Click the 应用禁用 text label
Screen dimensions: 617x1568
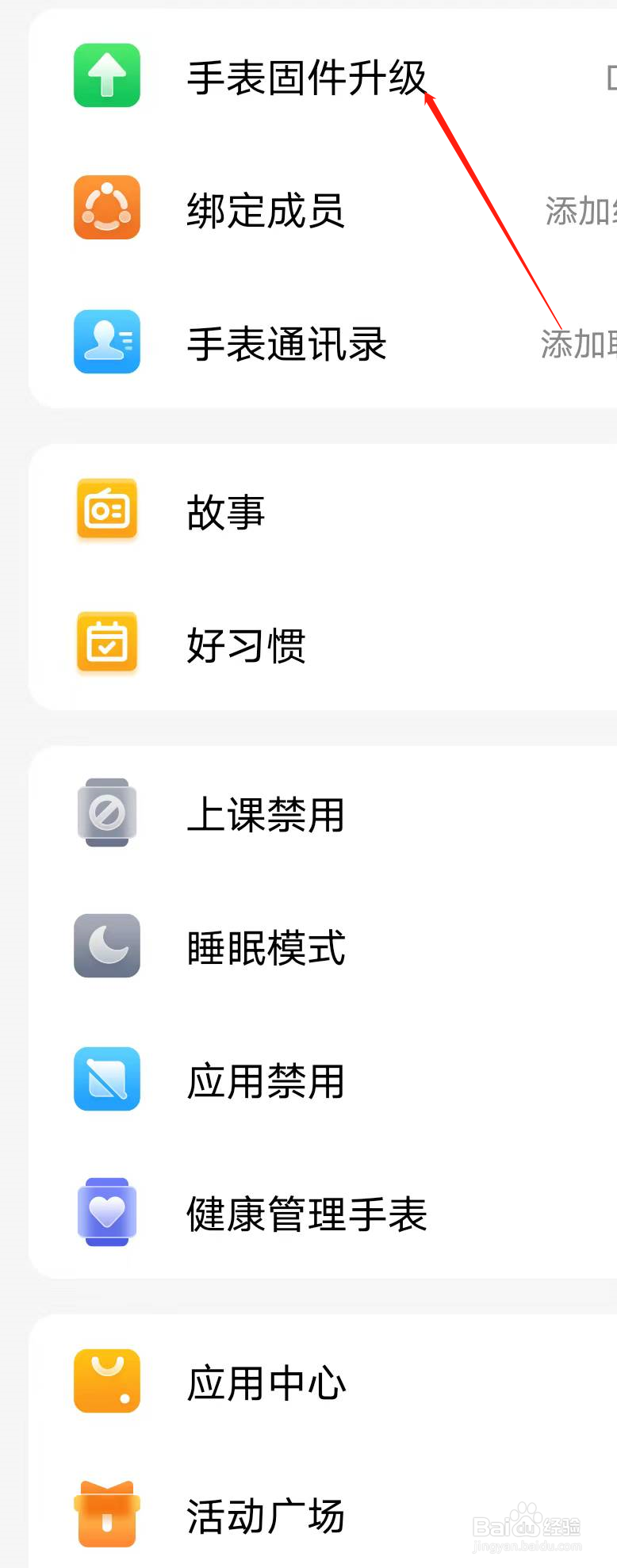tap(266, 1079)
